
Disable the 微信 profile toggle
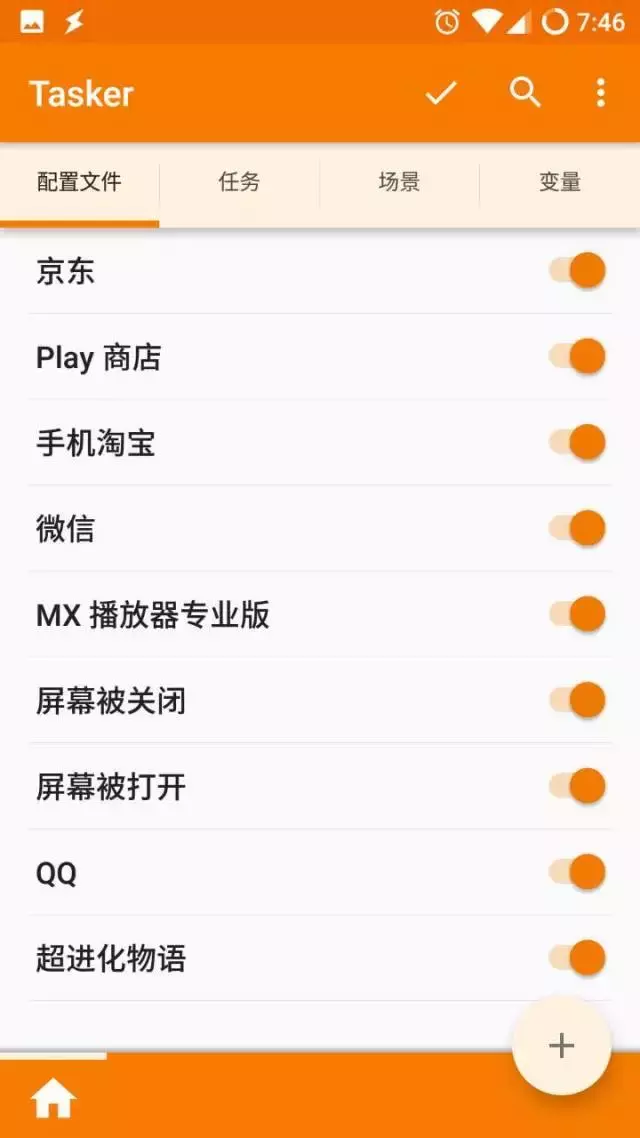[578, 529]
